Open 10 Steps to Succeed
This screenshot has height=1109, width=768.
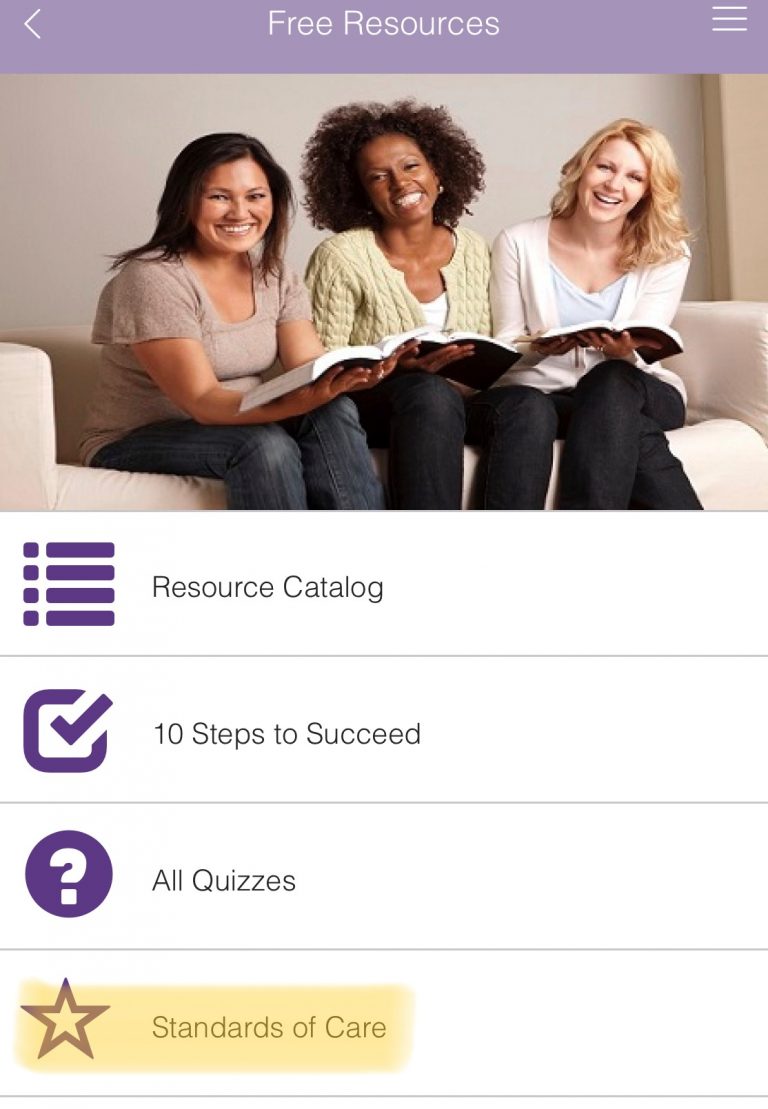coord(286,734)
